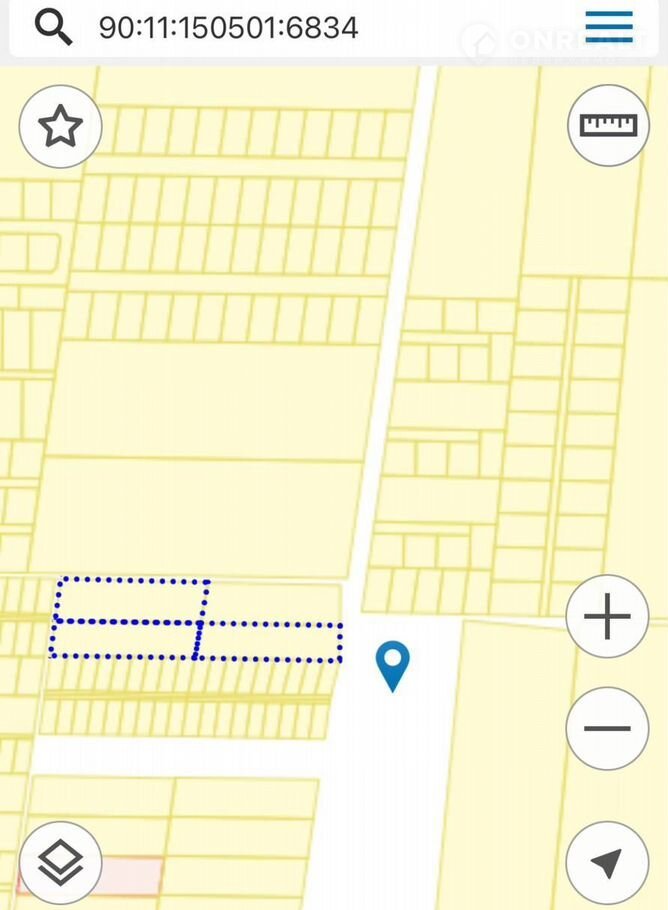Zoom in on the map
668x910 pixels.
607,617
